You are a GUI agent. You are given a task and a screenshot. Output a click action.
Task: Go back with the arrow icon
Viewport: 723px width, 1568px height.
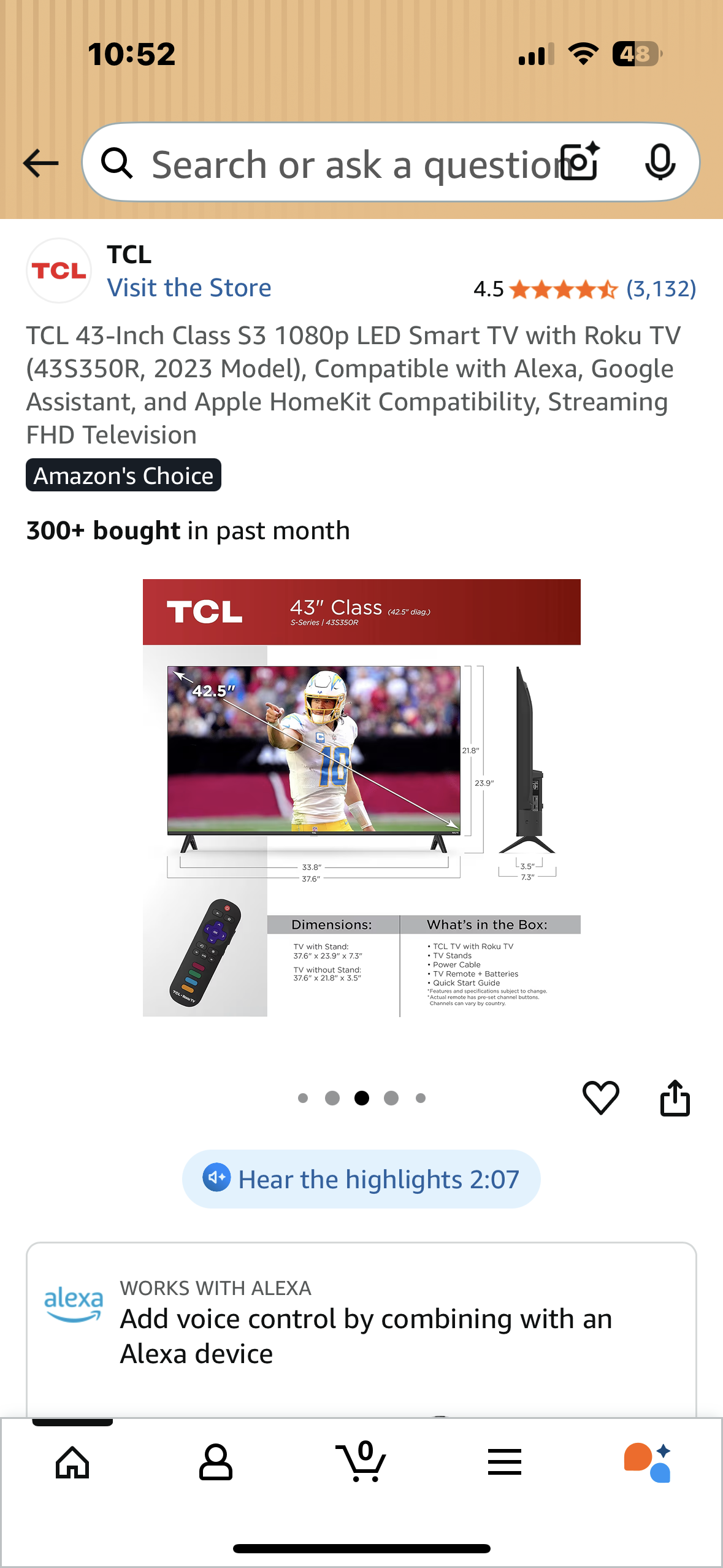point(40,163)
